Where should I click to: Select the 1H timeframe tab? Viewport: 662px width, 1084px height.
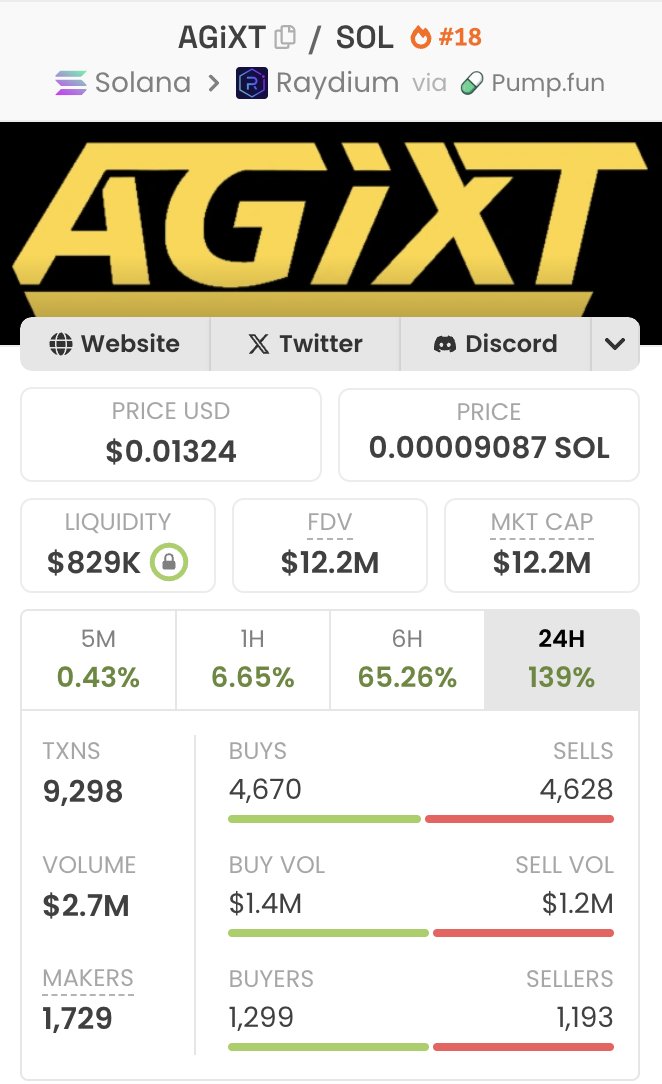point(253,660)
